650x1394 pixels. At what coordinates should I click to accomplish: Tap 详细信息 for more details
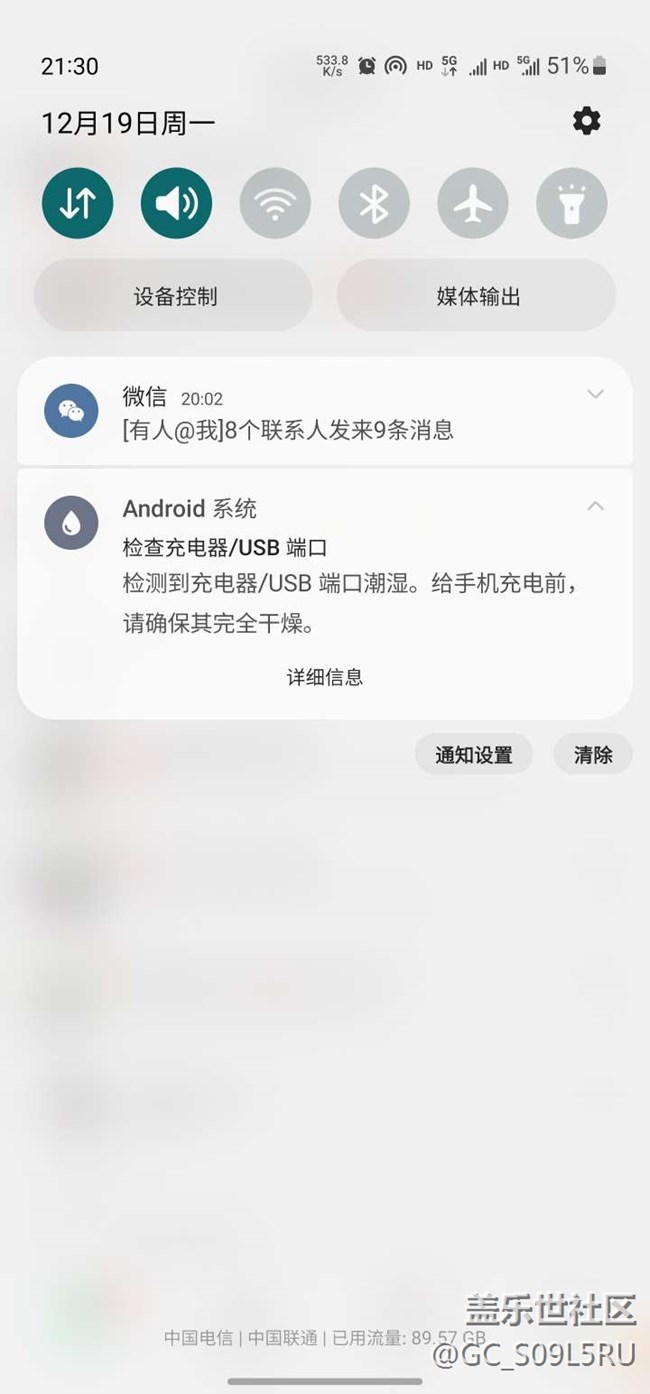point(325,677)
